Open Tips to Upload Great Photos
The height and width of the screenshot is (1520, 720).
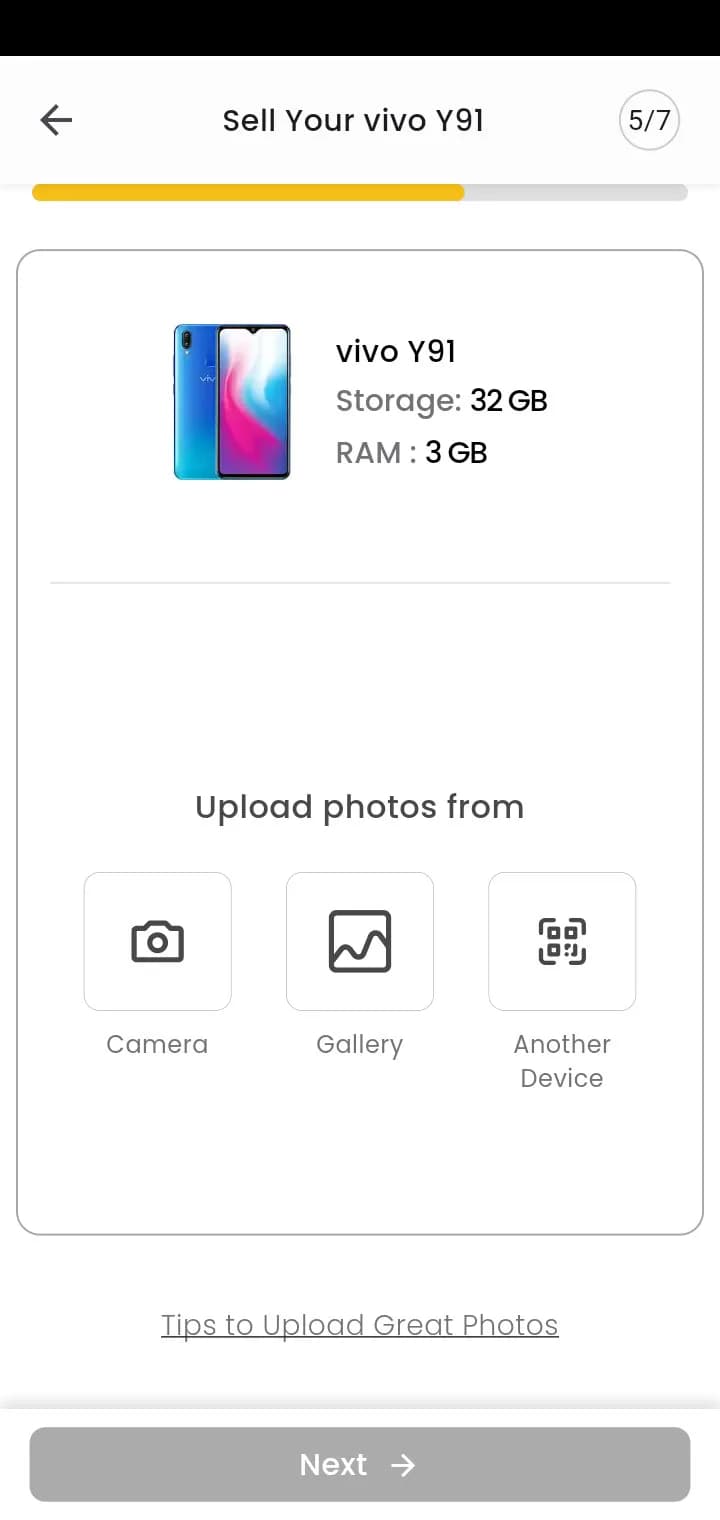[x=360, y=1325]
